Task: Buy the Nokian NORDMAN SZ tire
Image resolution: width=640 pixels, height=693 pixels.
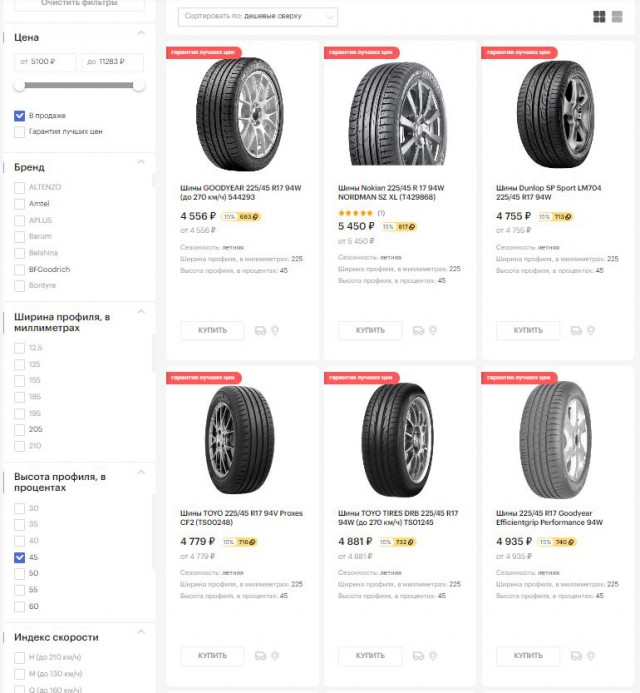Action: coord(370,330)
